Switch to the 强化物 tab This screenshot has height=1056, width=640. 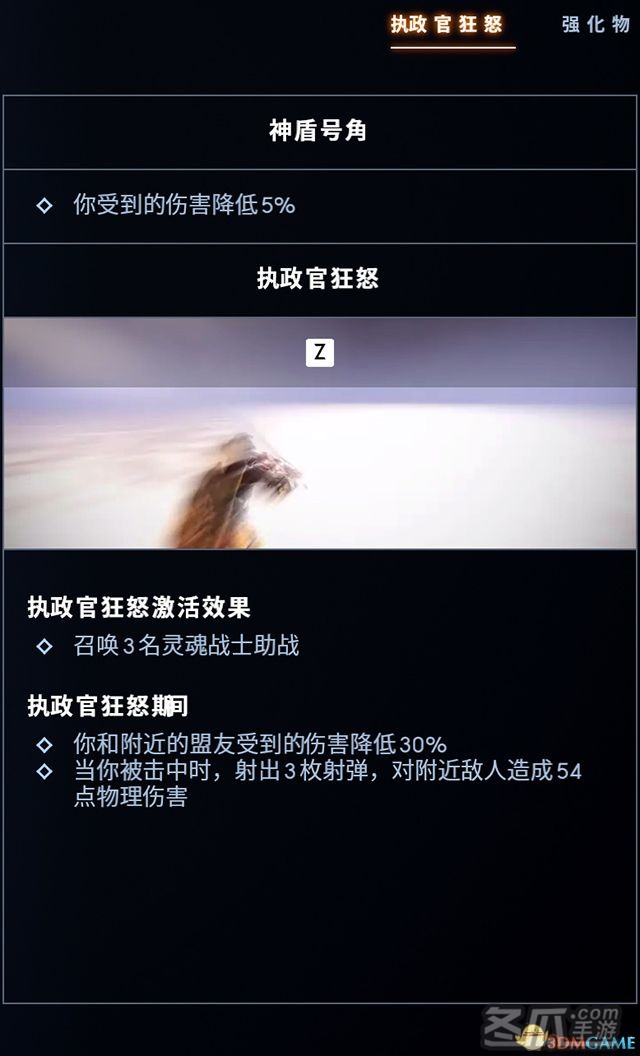pos(596,24)
